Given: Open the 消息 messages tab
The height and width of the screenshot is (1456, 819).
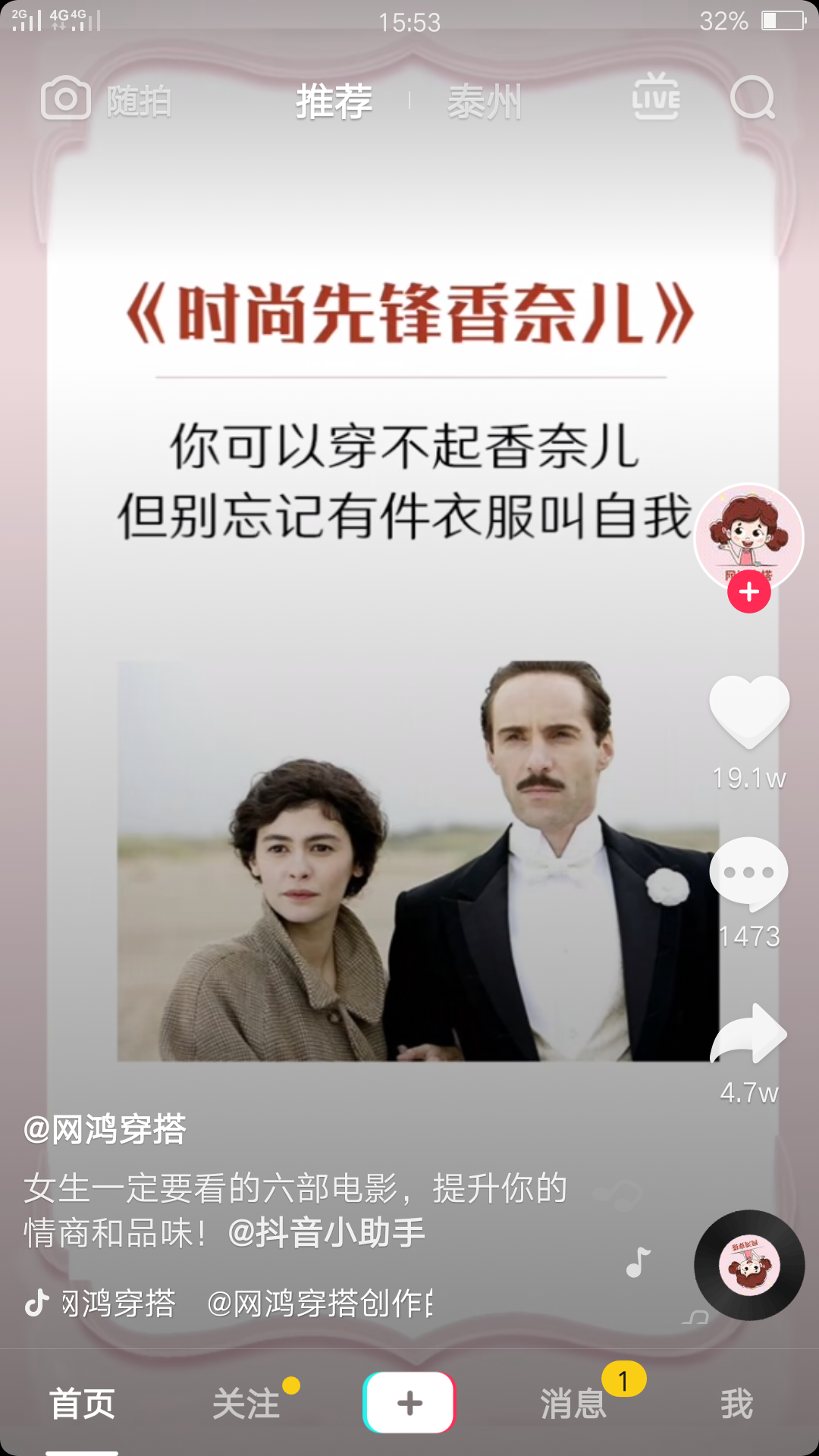Looking at the screenshot, I should pos(573,1404).
